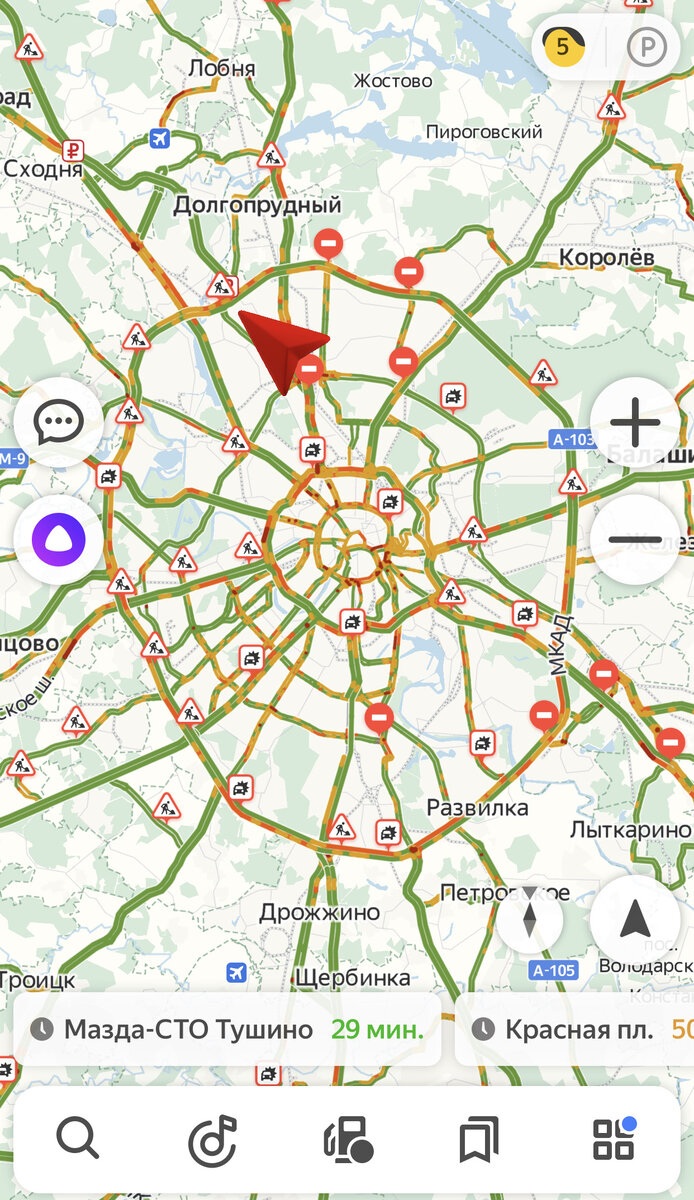Toggle the parking layer button
This screenshot has height=1200, width=694.
[x=645, y=46]
